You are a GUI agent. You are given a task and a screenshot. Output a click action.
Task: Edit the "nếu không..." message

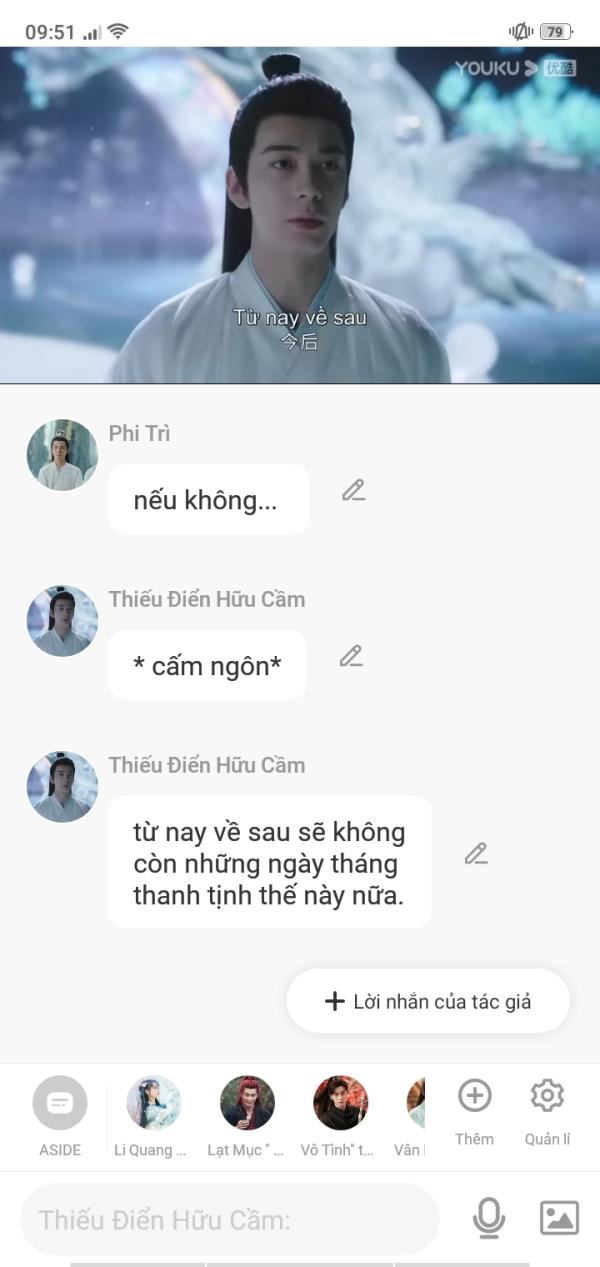353,490
